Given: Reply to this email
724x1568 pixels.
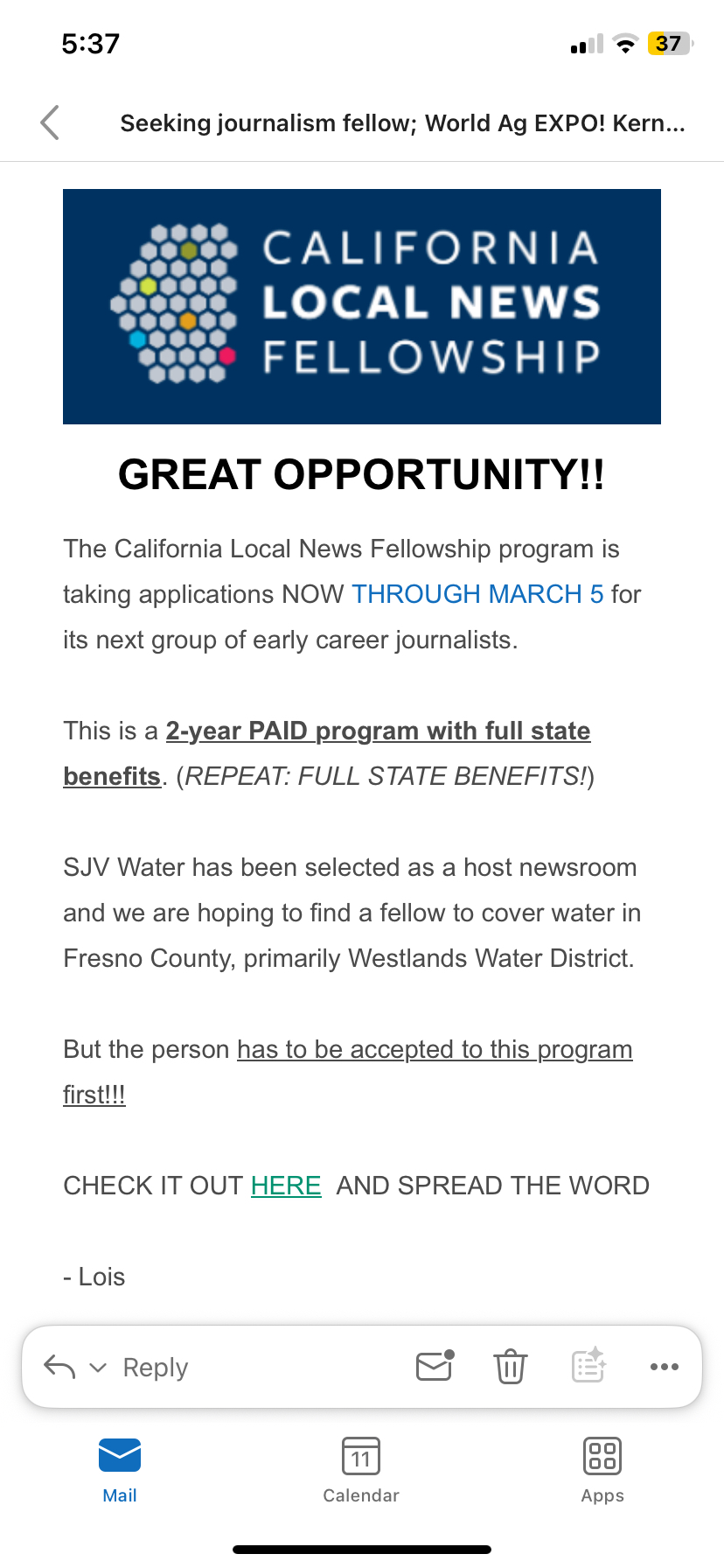Looking at the screenshot, I should coord(155,1367).
